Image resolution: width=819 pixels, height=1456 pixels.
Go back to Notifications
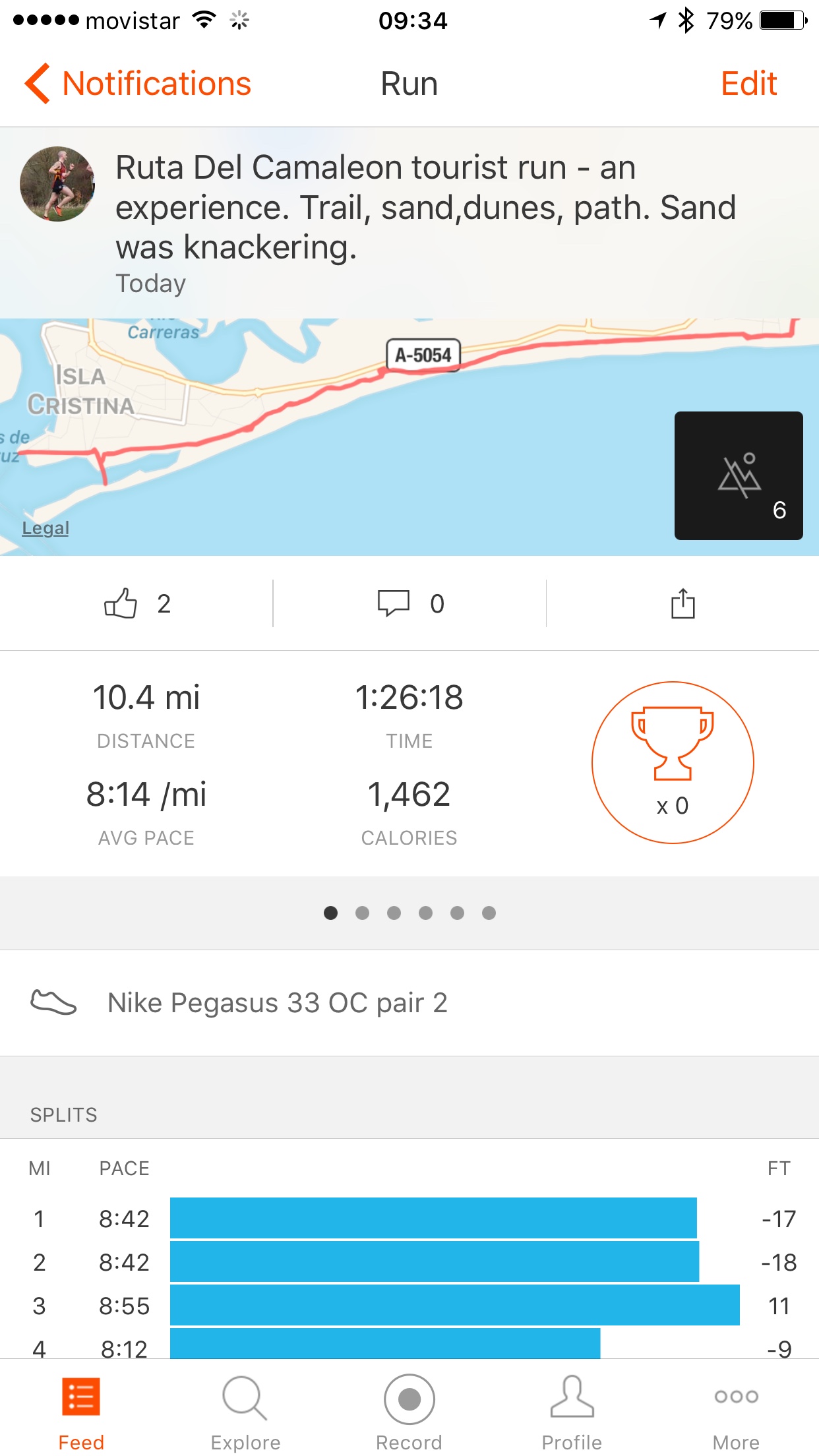click(138, 84)
